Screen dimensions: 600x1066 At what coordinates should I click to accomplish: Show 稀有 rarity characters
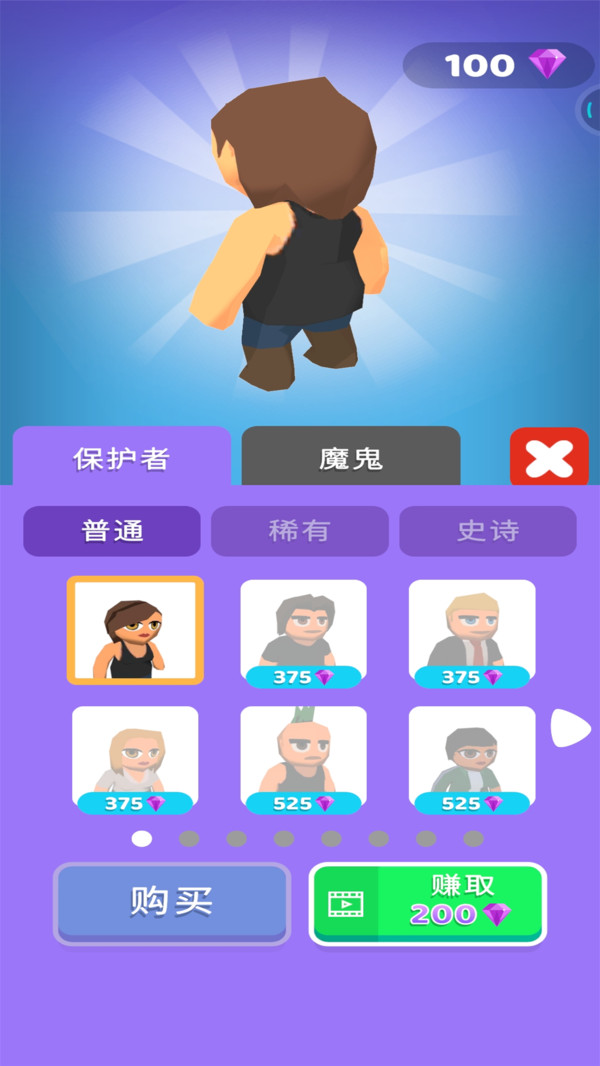pos(299,531)
